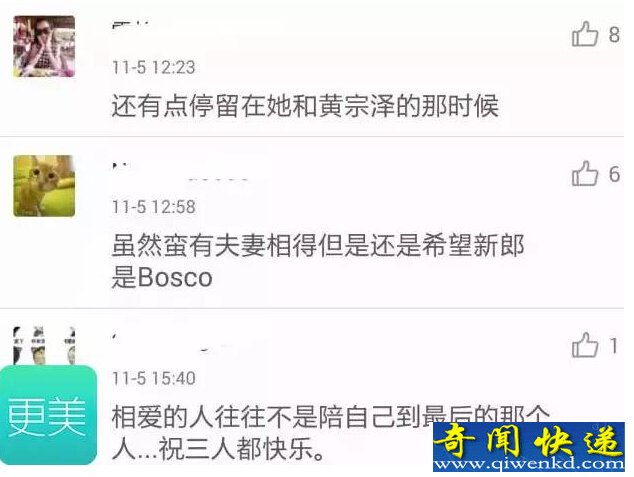Like the comment posted at 11-5 12:23

click(x=585, y=35)
